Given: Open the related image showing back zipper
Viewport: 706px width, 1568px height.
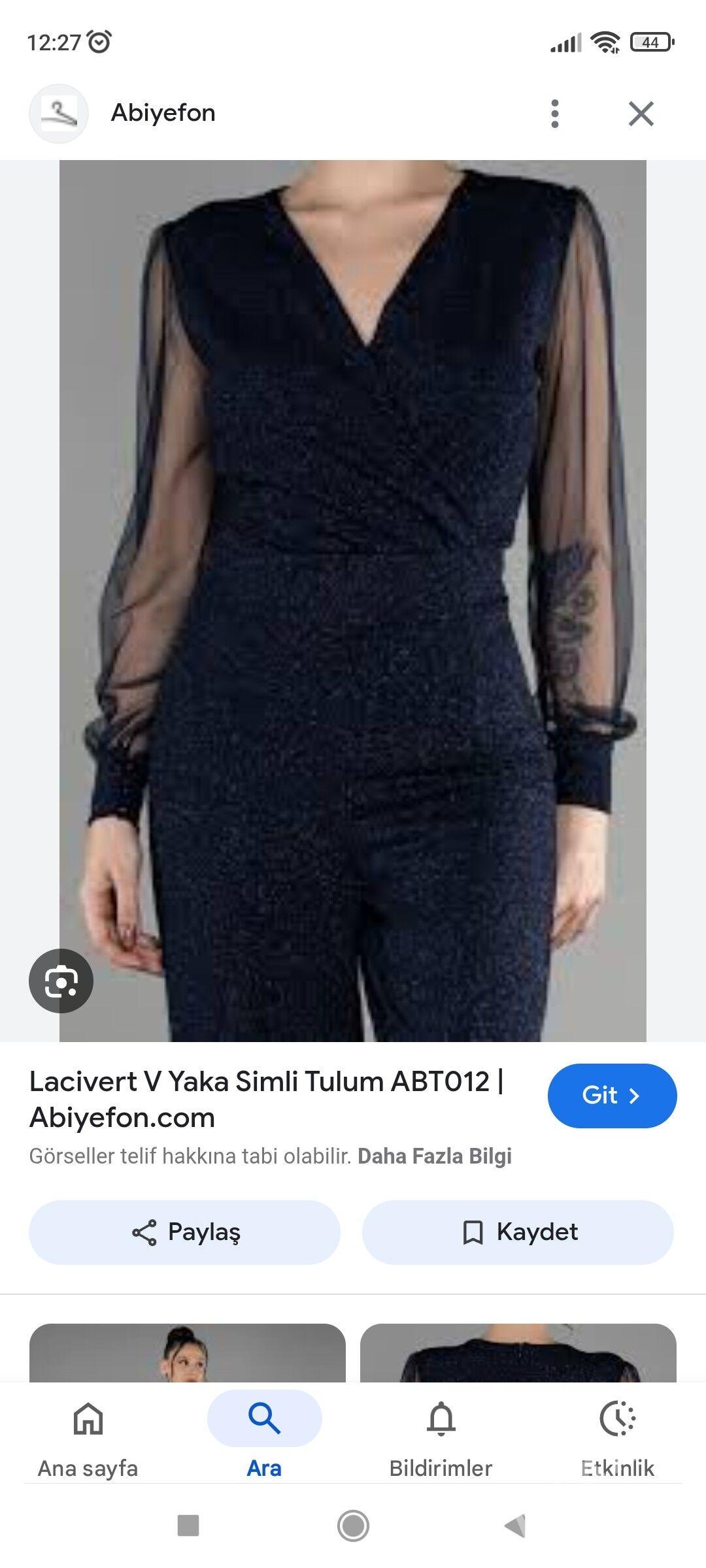Looking at the screenshot, I should click(518, 1352).
